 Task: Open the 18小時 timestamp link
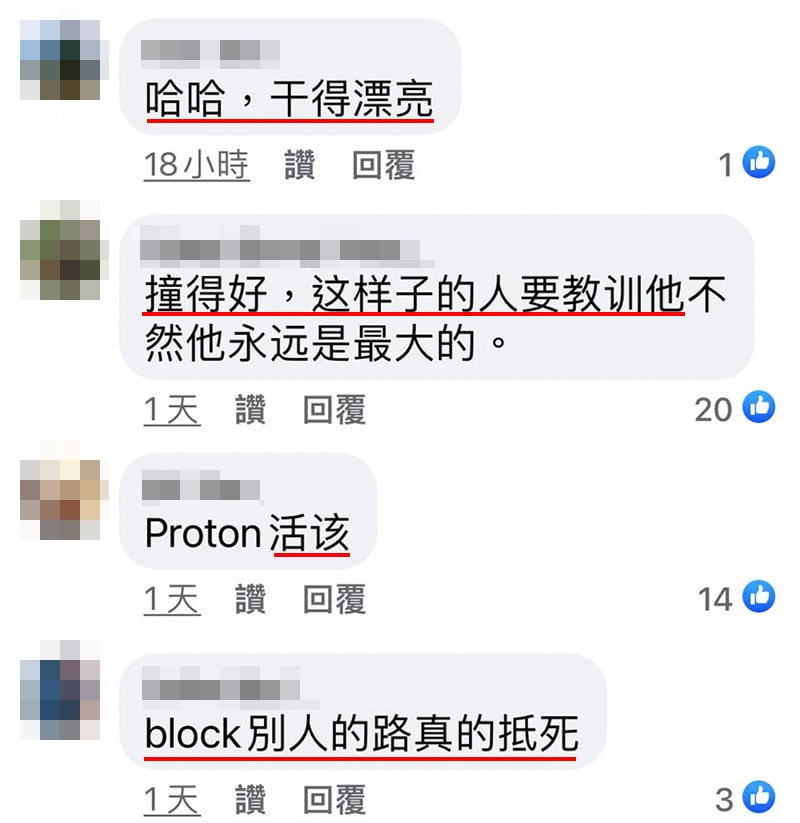point(196,165)
